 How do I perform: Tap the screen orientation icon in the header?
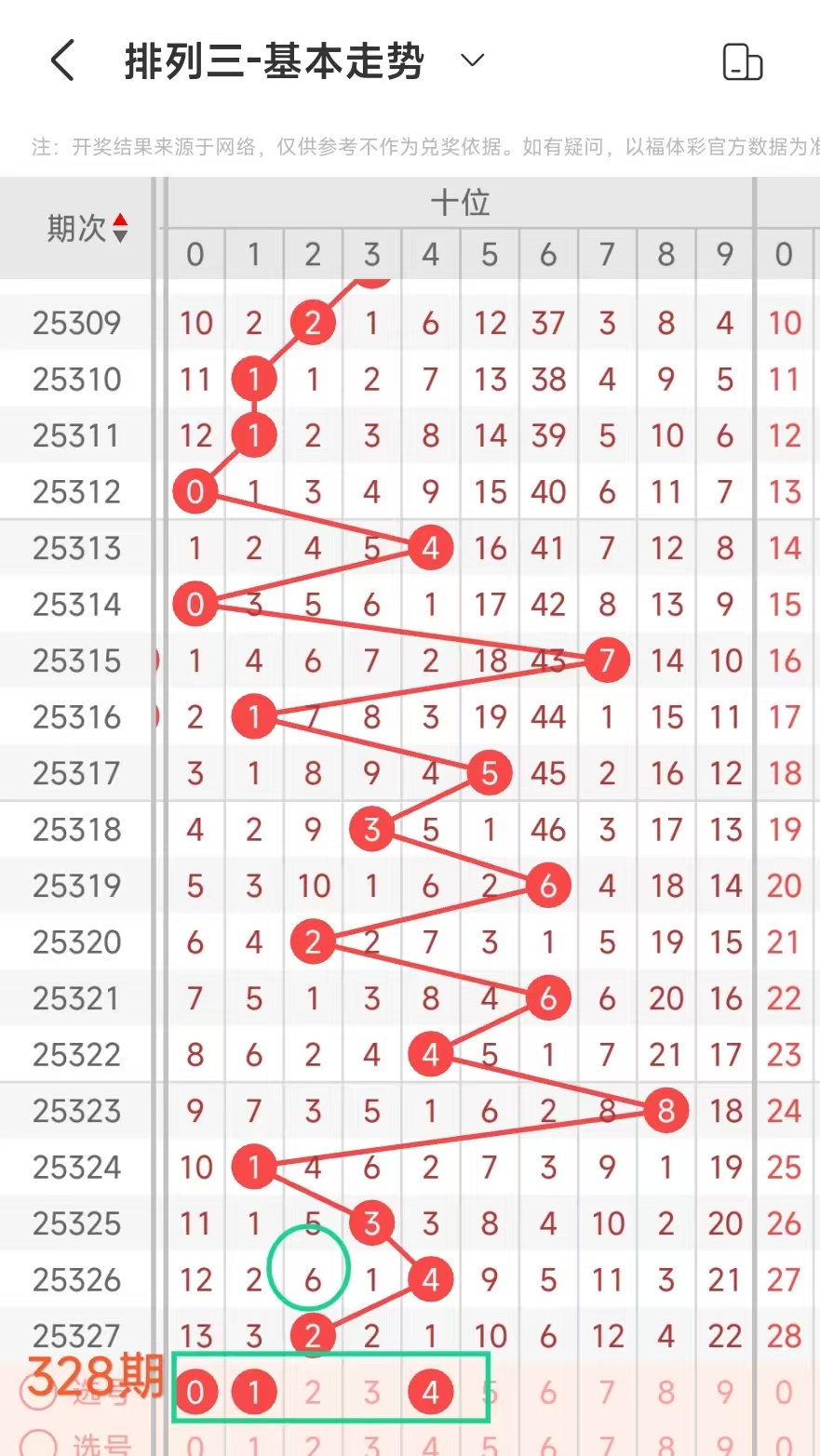pos(742,62)
